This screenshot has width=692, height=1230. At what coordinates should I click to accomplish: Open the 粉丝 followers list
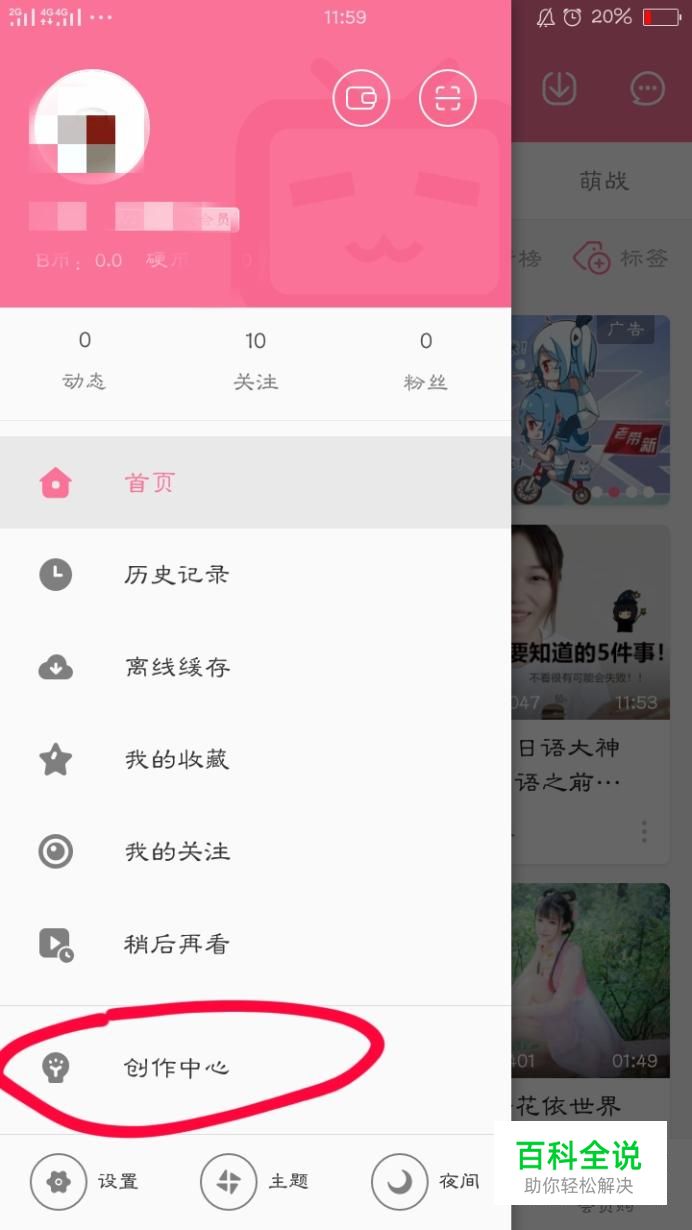coord(425,360)
